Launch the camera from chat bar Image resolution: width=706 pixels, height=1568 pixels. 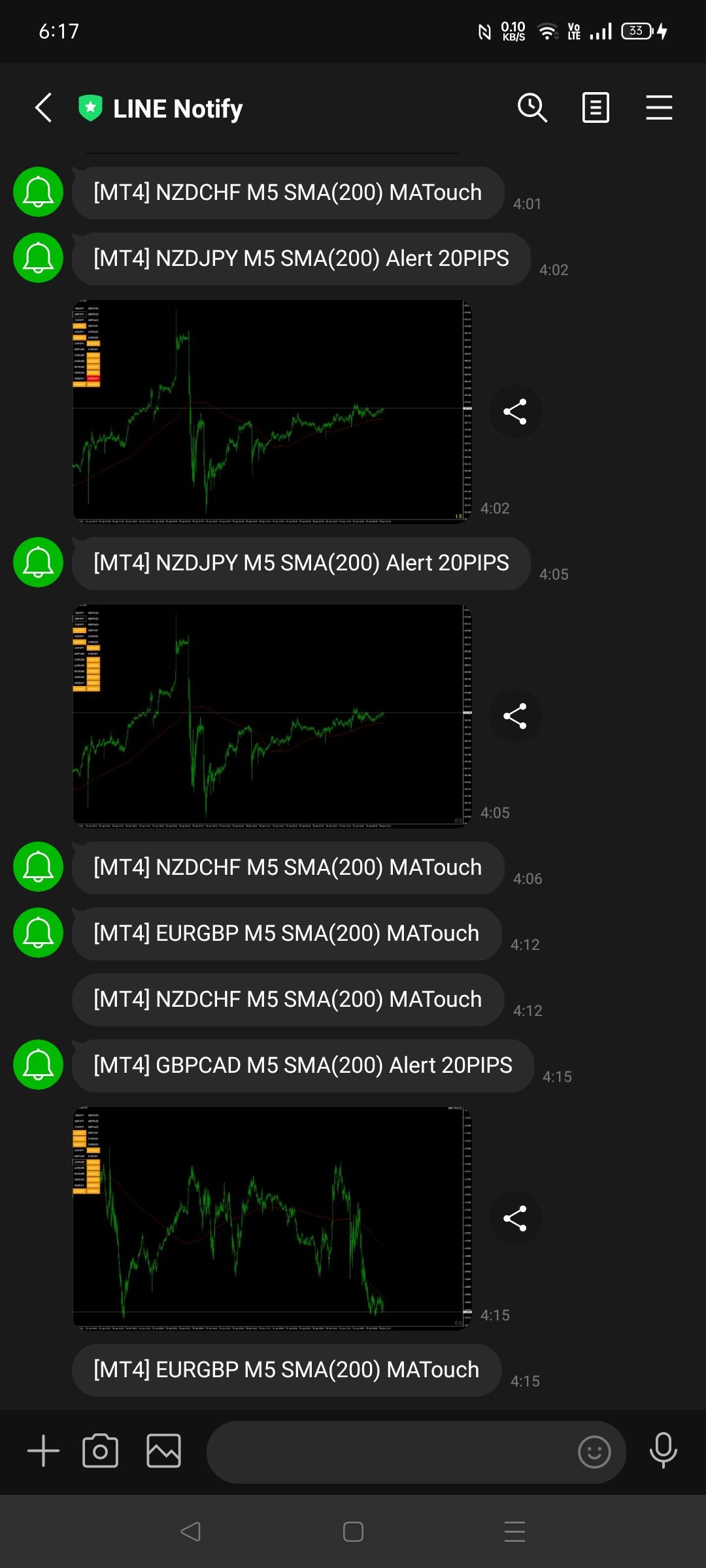pyautogui.click(x=100, y=1451)
